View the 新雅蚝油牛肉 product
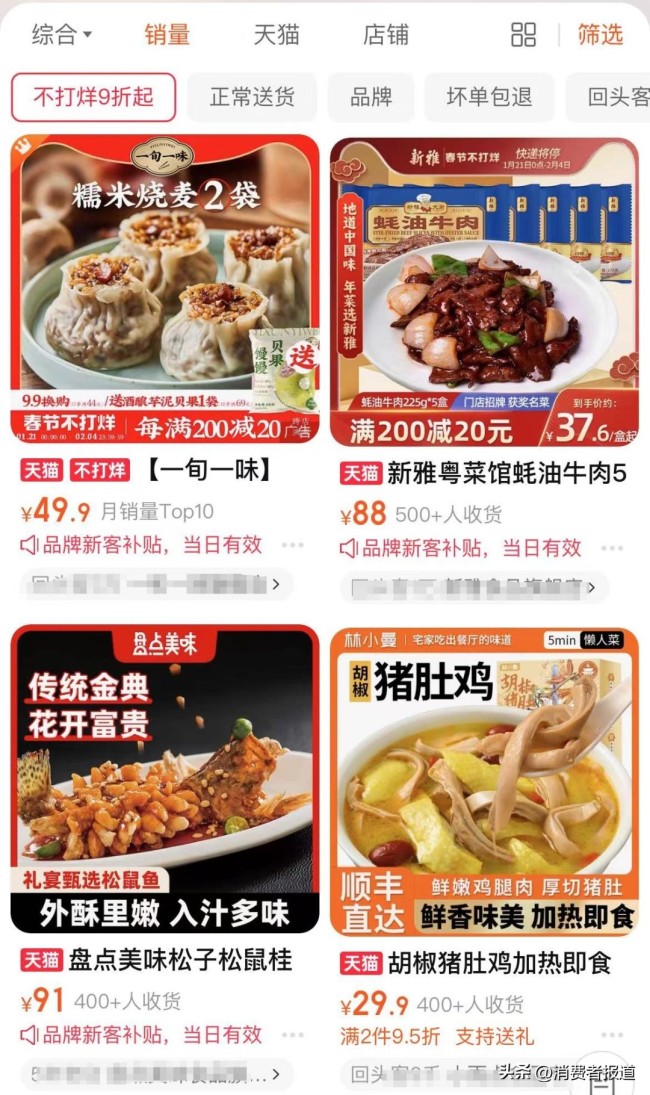 (484, 290)
